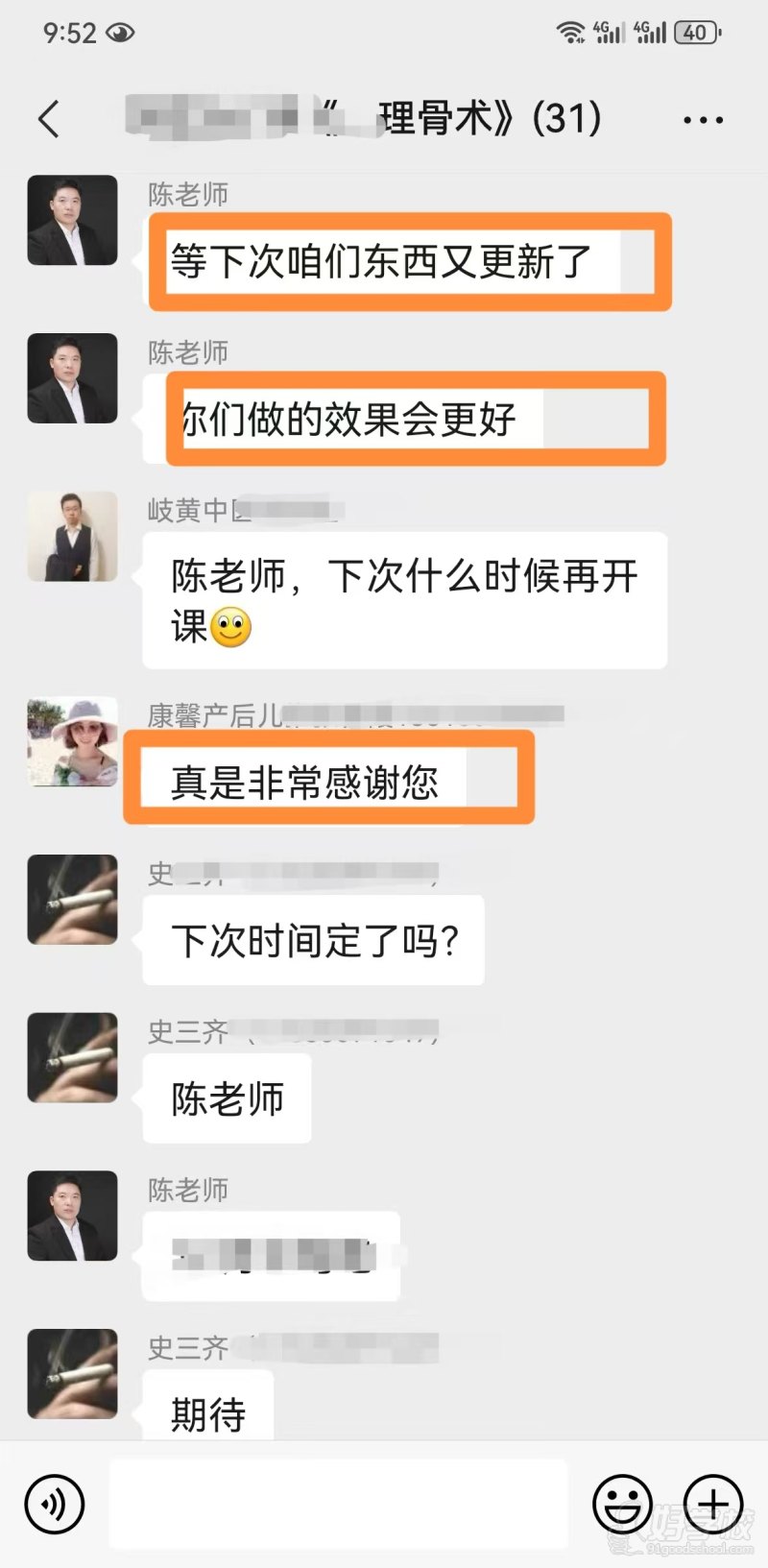Tap the message 下次时间定了吗?
This screenshot has height=1568, width=768.
[312, 941]
